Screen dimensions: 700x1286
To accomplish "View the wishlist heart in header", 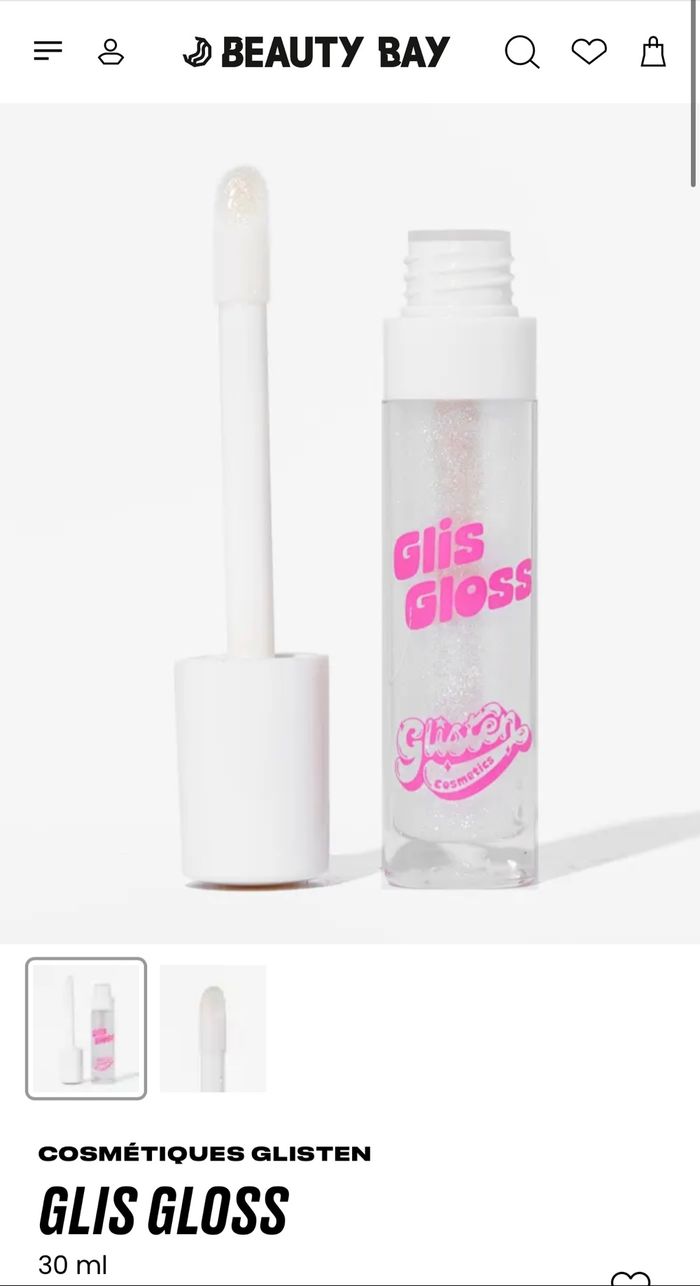I will [589, 51].
